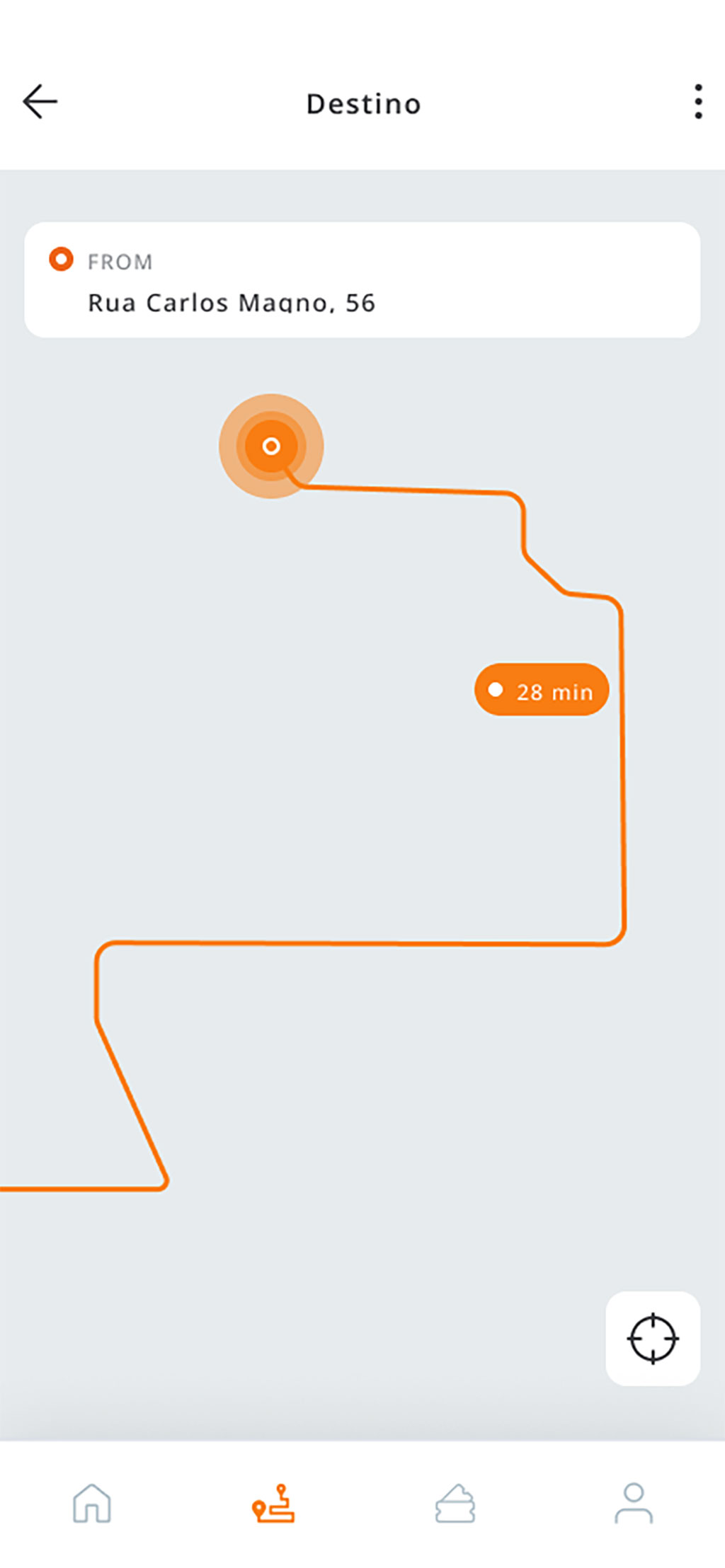Recenter map with the crosshair button

(653, 1338)
